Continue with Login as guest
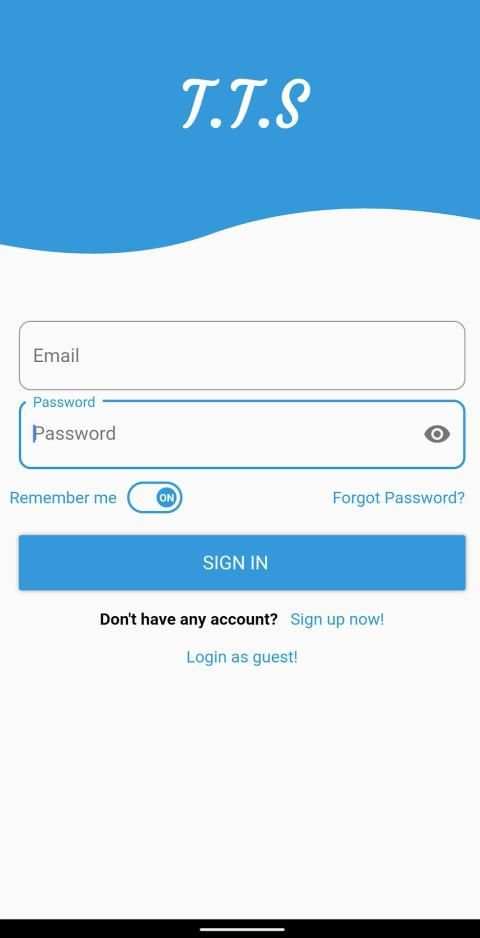480x938 pixels. click(242, 657)
